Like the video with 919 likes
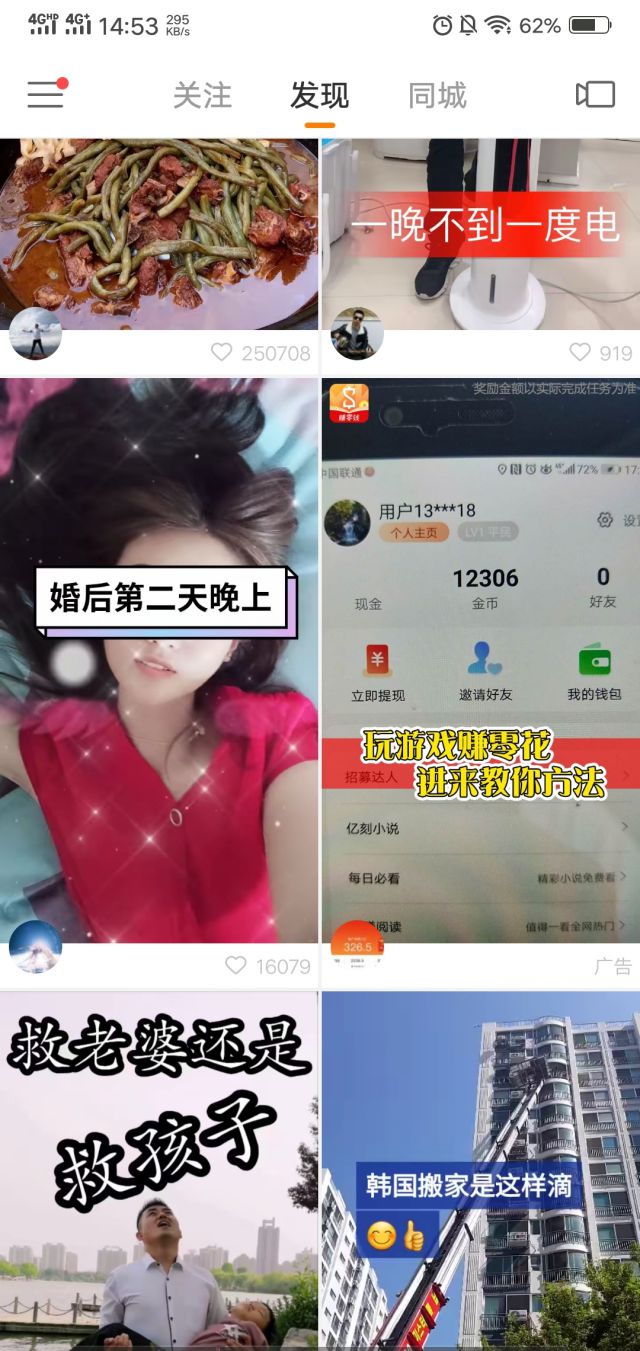Image resolution: width=640 pixels, height=1351 pixels. coord(580,353)
